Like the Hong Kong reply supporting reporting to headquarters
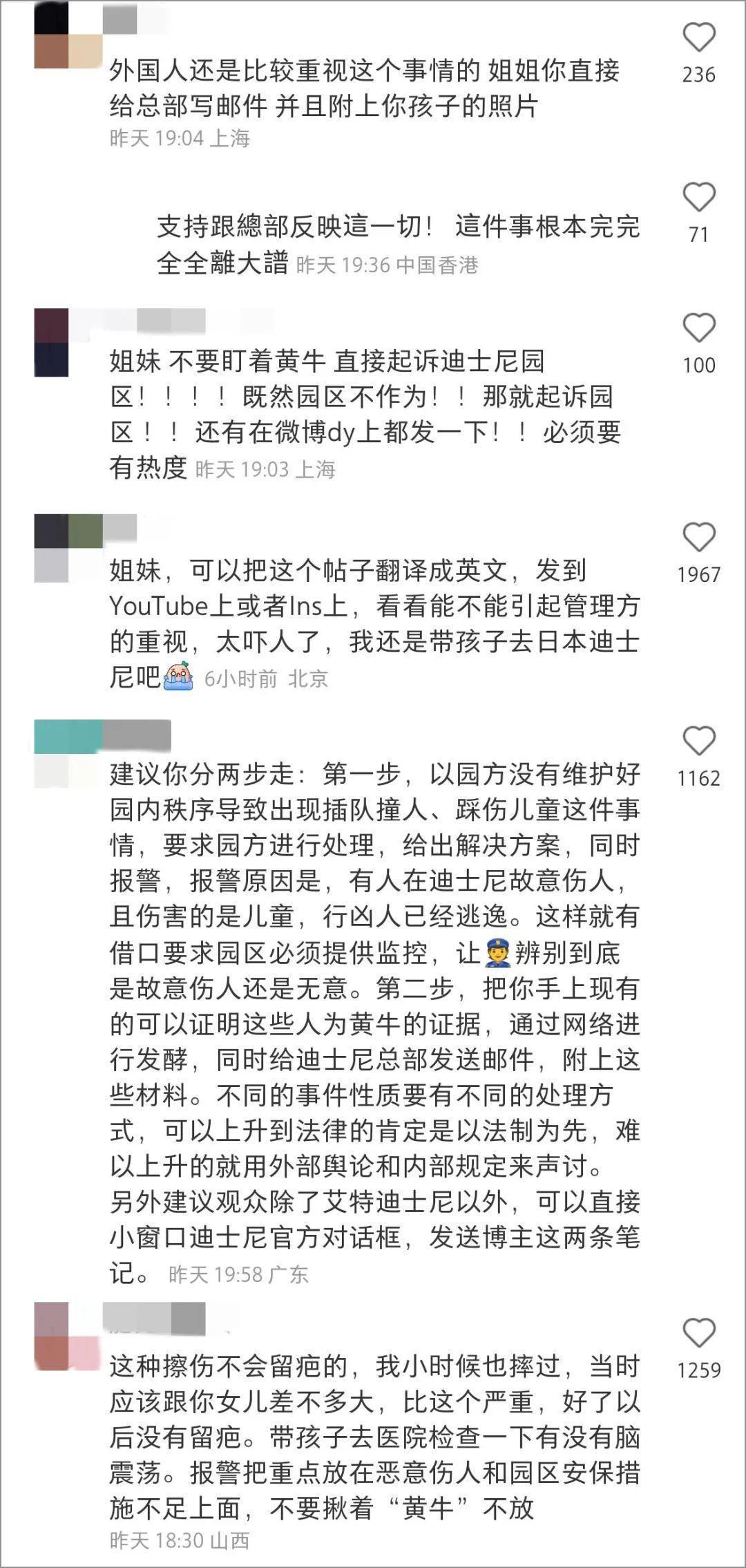The width and height of the screenshot is (746, 1568). click(x=698, y=198)
